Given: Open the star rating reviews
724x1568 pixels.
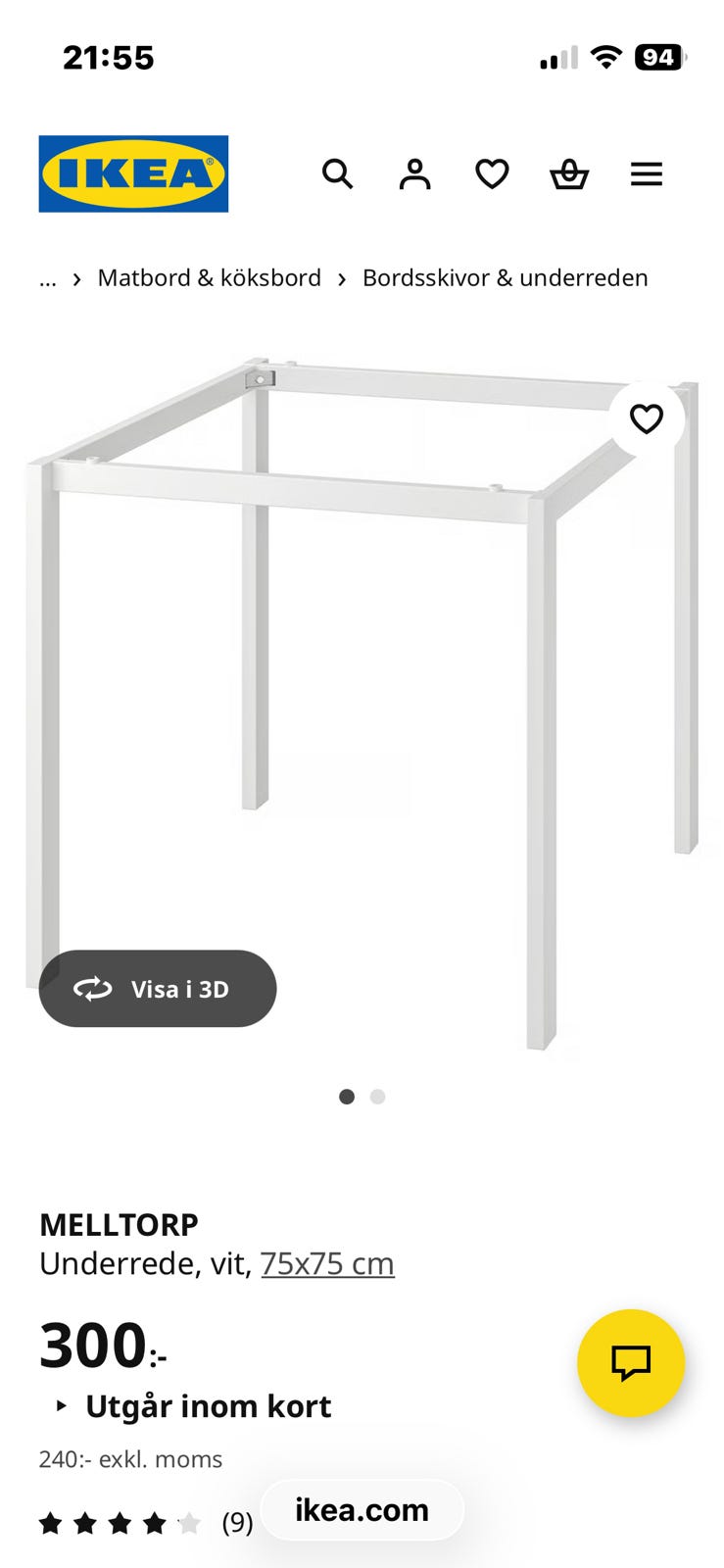Looking at the screenshot, I should click(145, 1523).
